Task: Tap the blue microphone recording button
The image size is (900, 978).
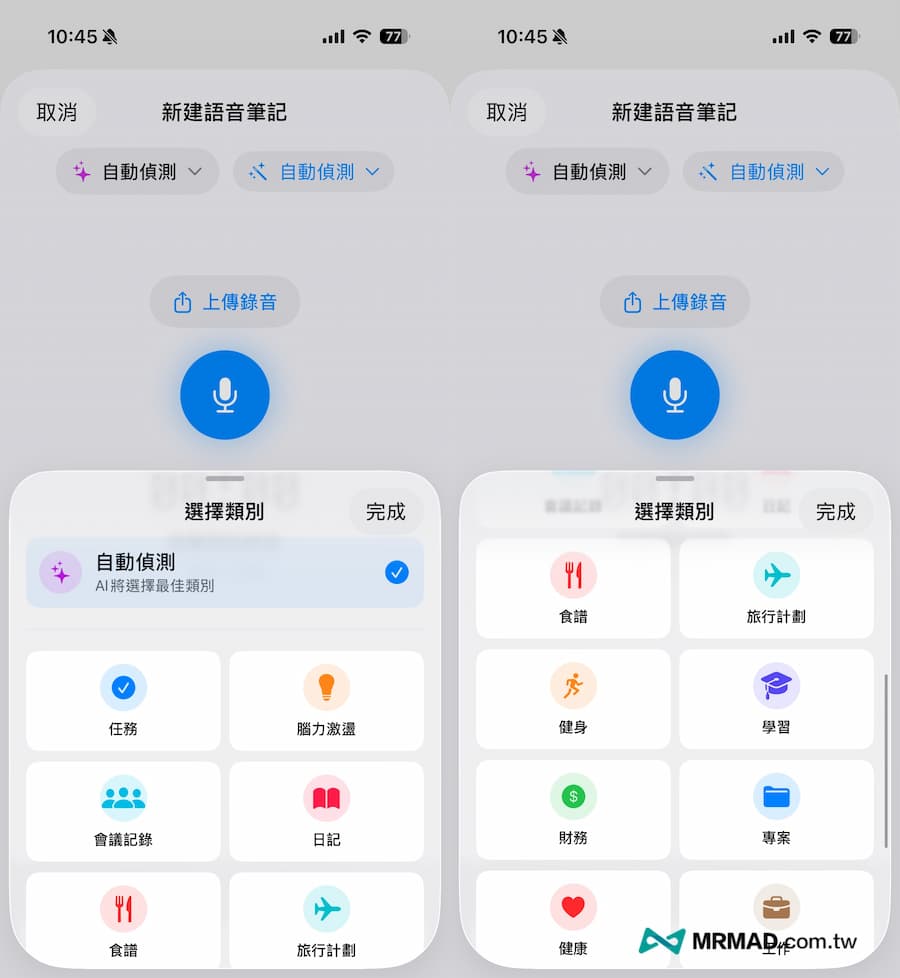Action: pyautogui.click(x=224, y=394)
